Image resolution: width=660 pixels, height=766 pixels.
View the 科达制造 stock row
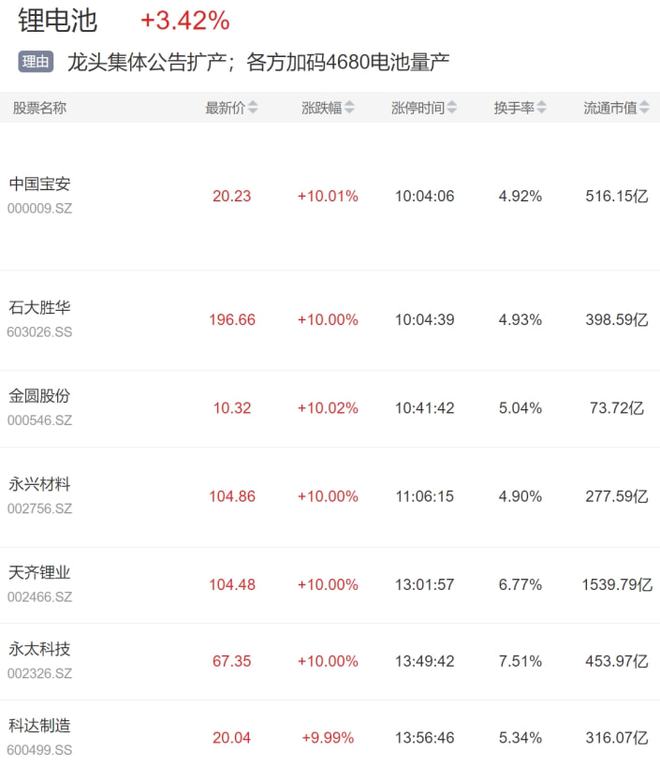tap(40, 726)
